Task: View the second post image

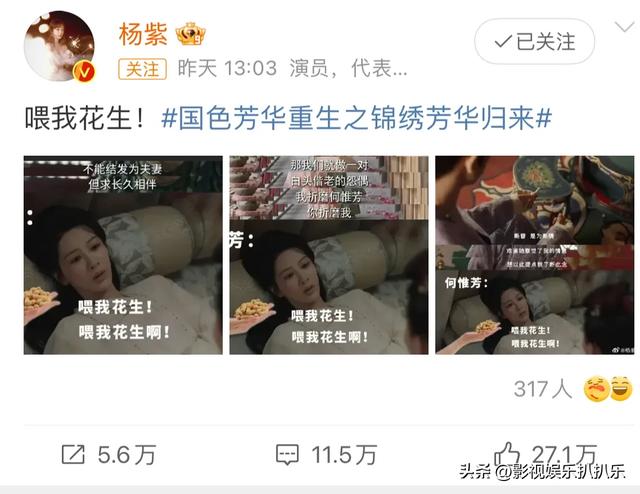Action: pyautogui.click(x=328, y=254)
